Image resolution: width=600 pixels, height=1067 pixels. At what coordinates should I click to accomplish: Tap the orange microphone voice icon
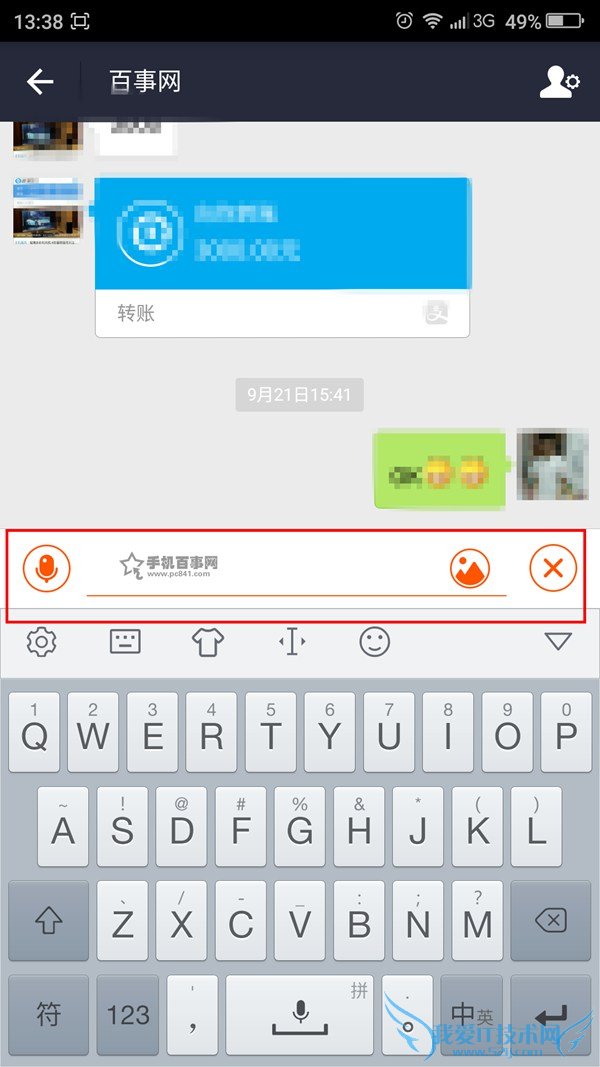click(x=47, y=569)
